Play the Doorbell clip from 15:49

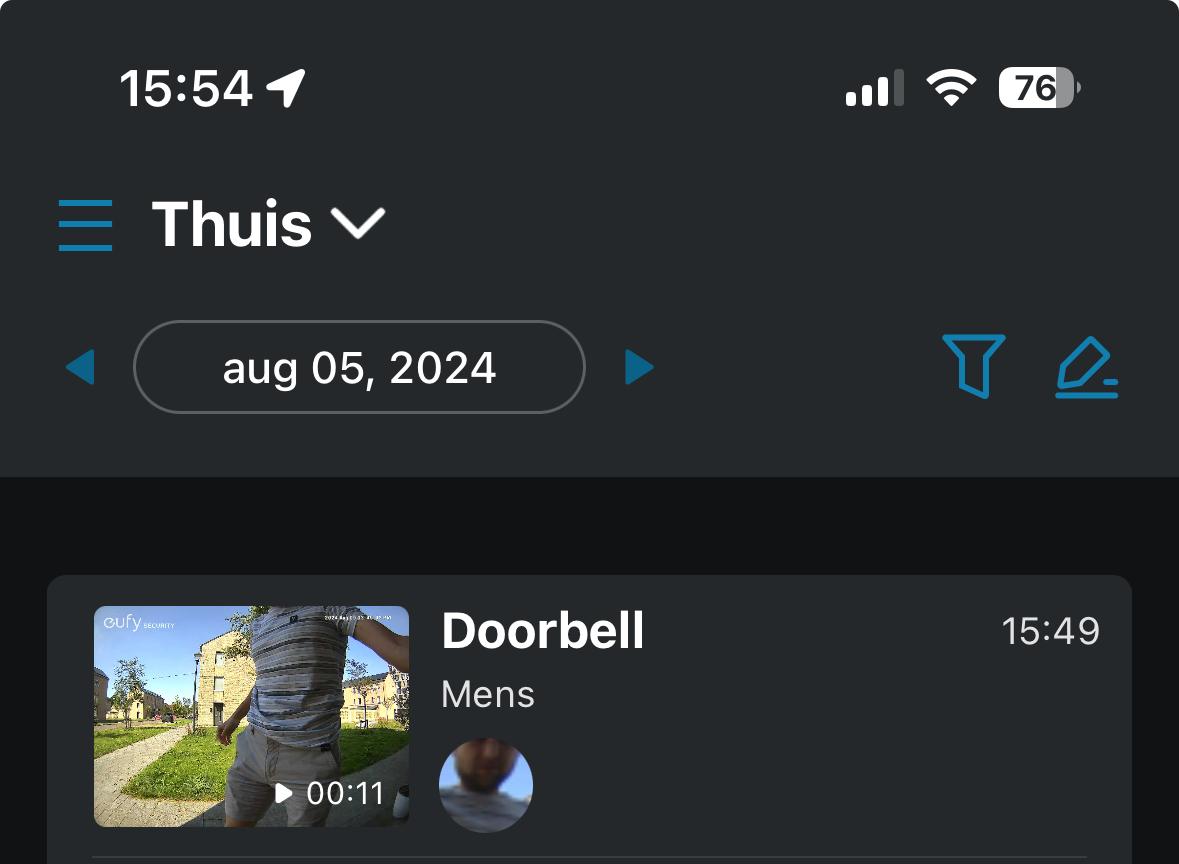251,716
